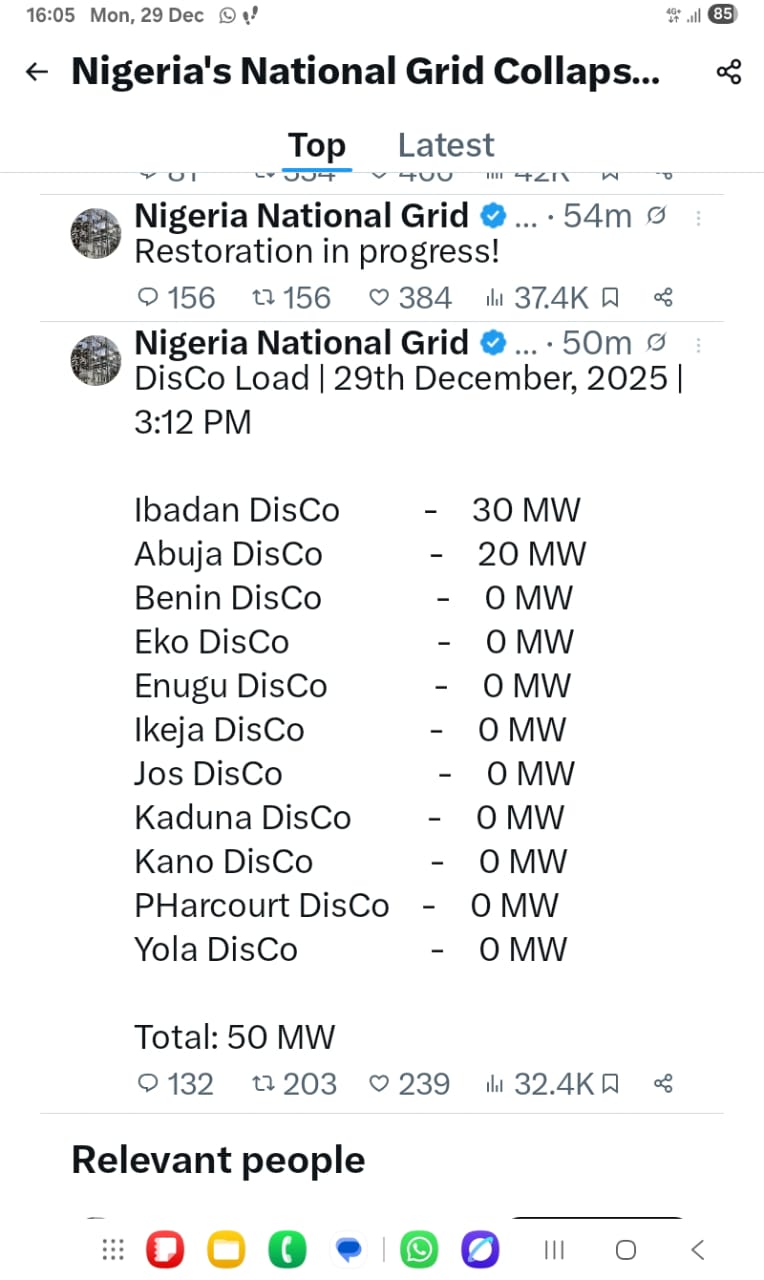Toggle bookmark on the Restoration tweet
The image size is (764, 1280).
(611, 297)
